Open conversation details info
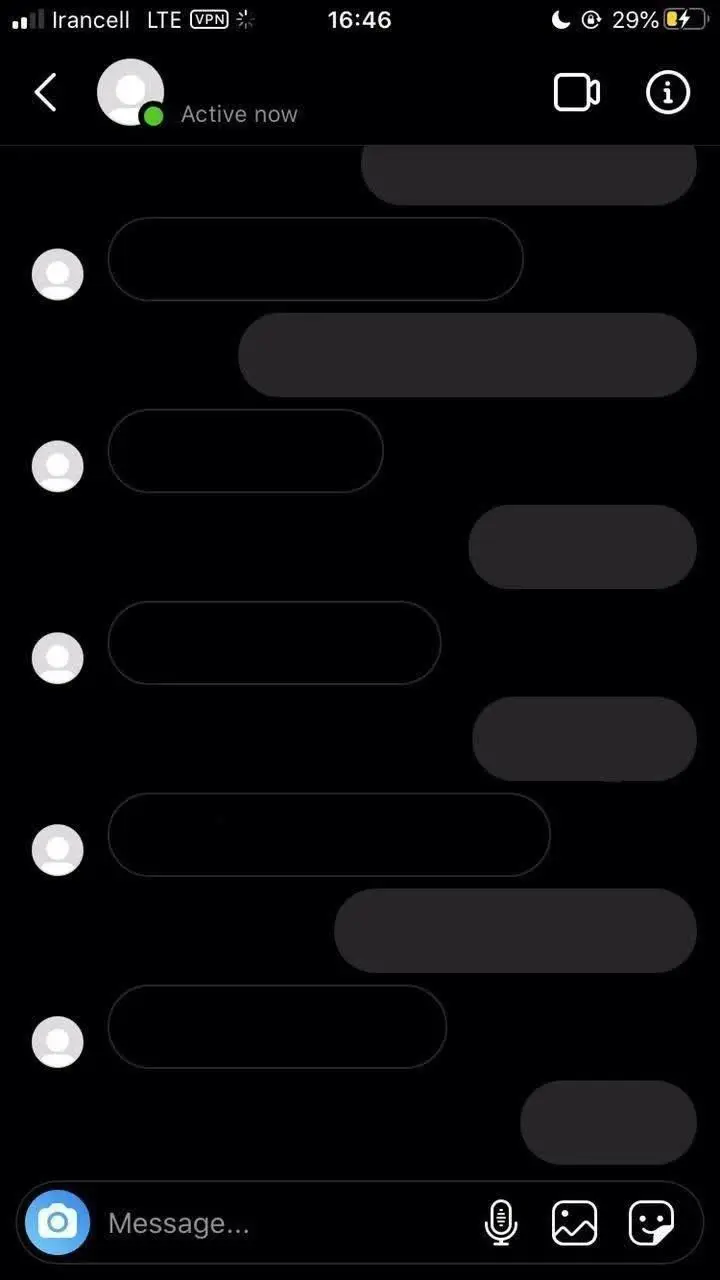This screenshot has height=1280, width=720. point(667,93)
